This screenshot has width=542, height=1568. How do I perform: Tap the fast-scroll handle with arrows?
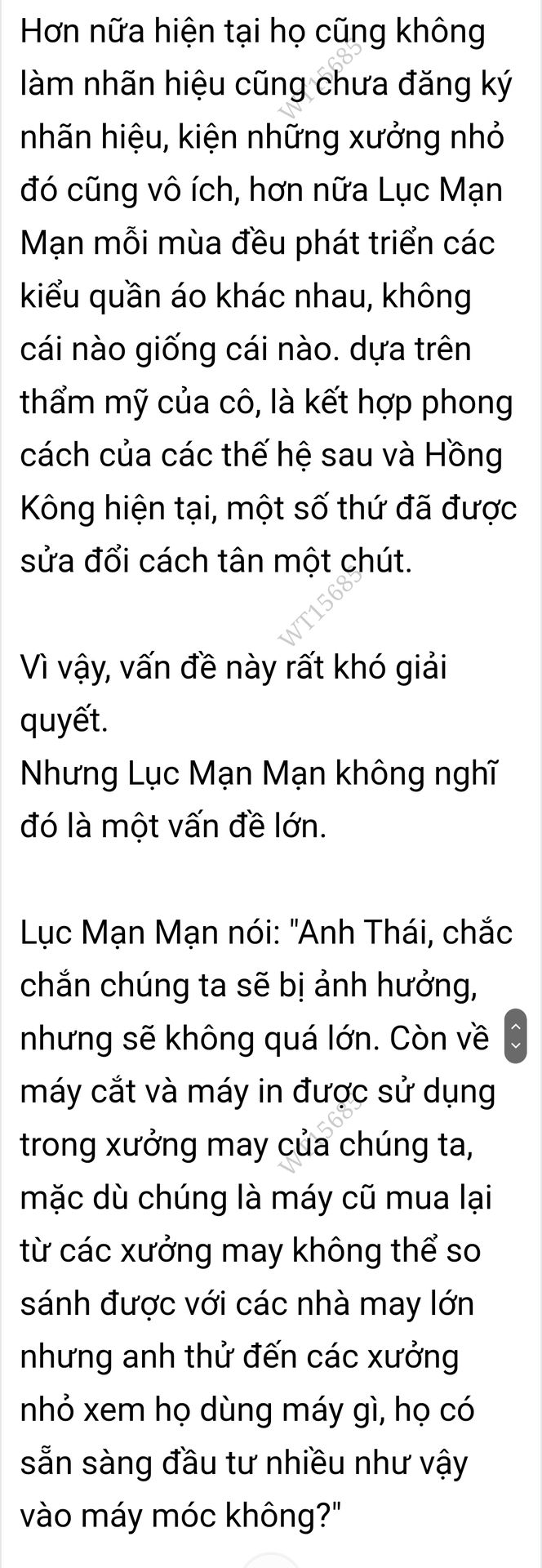pos(514,1037)
